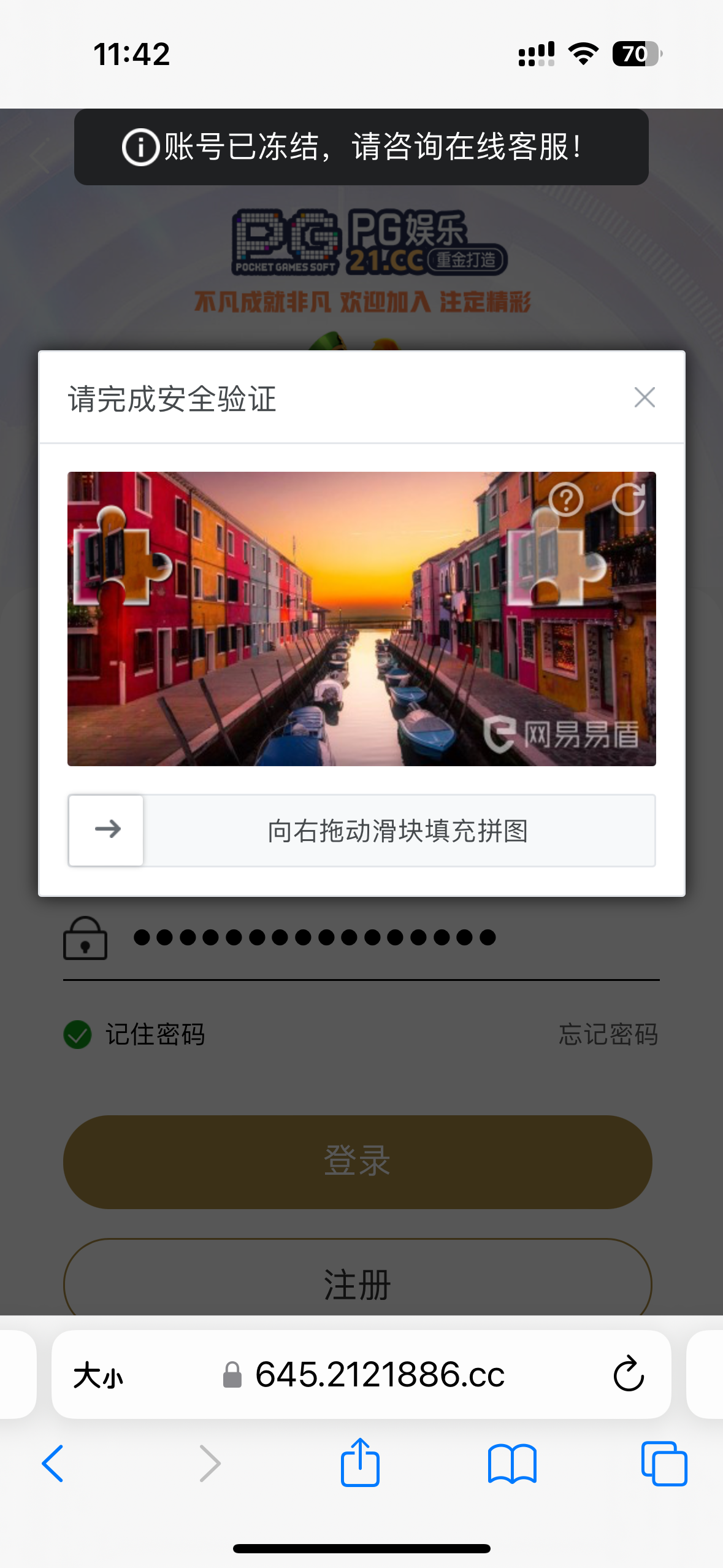Go back in Safari

coord(53,1463)
